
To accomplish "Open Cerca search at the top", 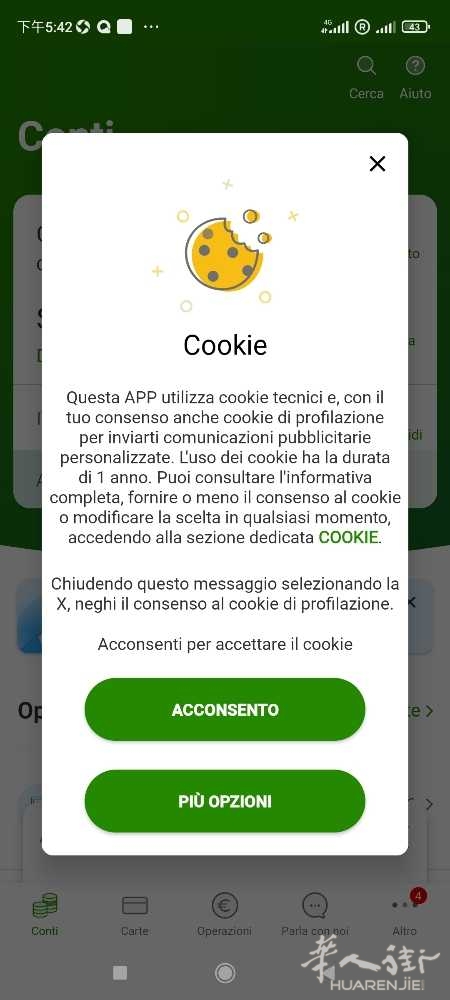I will [366, 78].
